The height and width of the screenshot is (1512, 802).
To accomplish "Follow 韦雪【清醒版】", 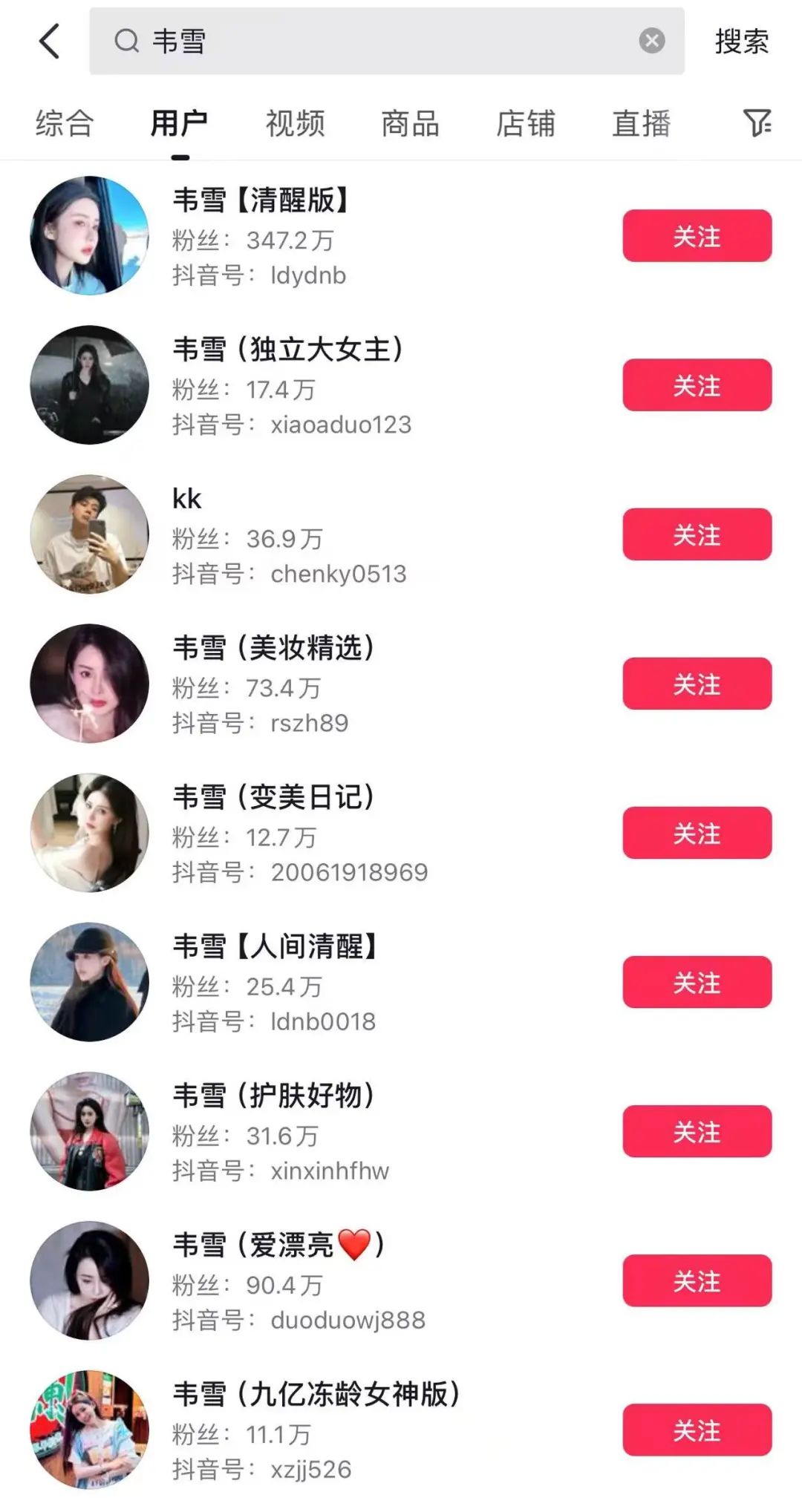I will (x=697, y=236).
